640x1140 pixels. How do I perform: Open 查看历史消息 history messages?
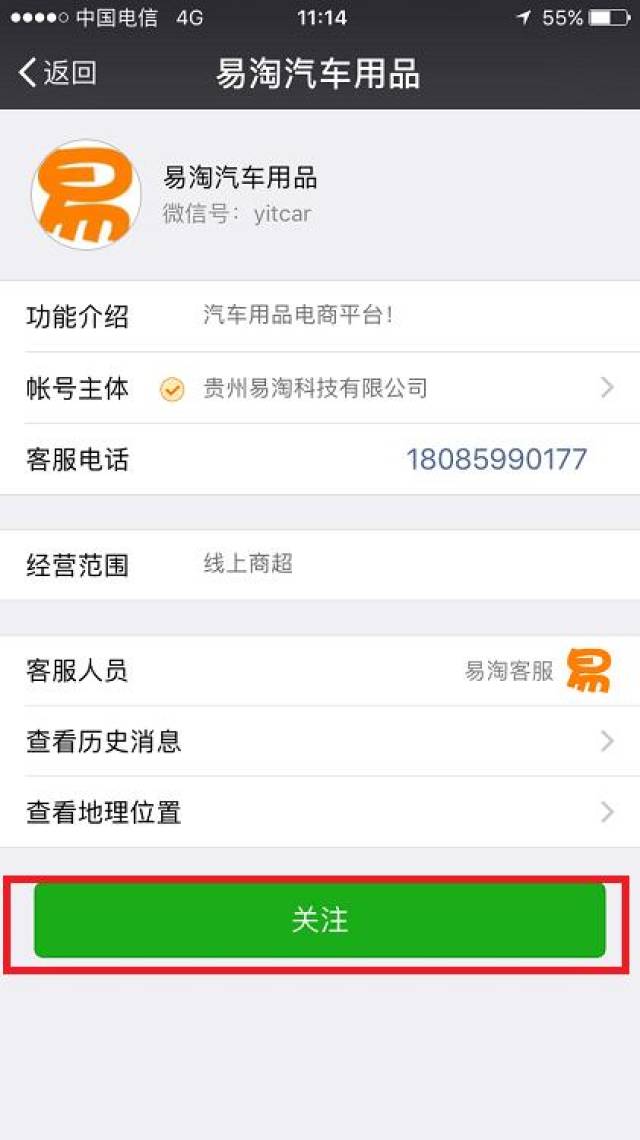click(320, 741)
